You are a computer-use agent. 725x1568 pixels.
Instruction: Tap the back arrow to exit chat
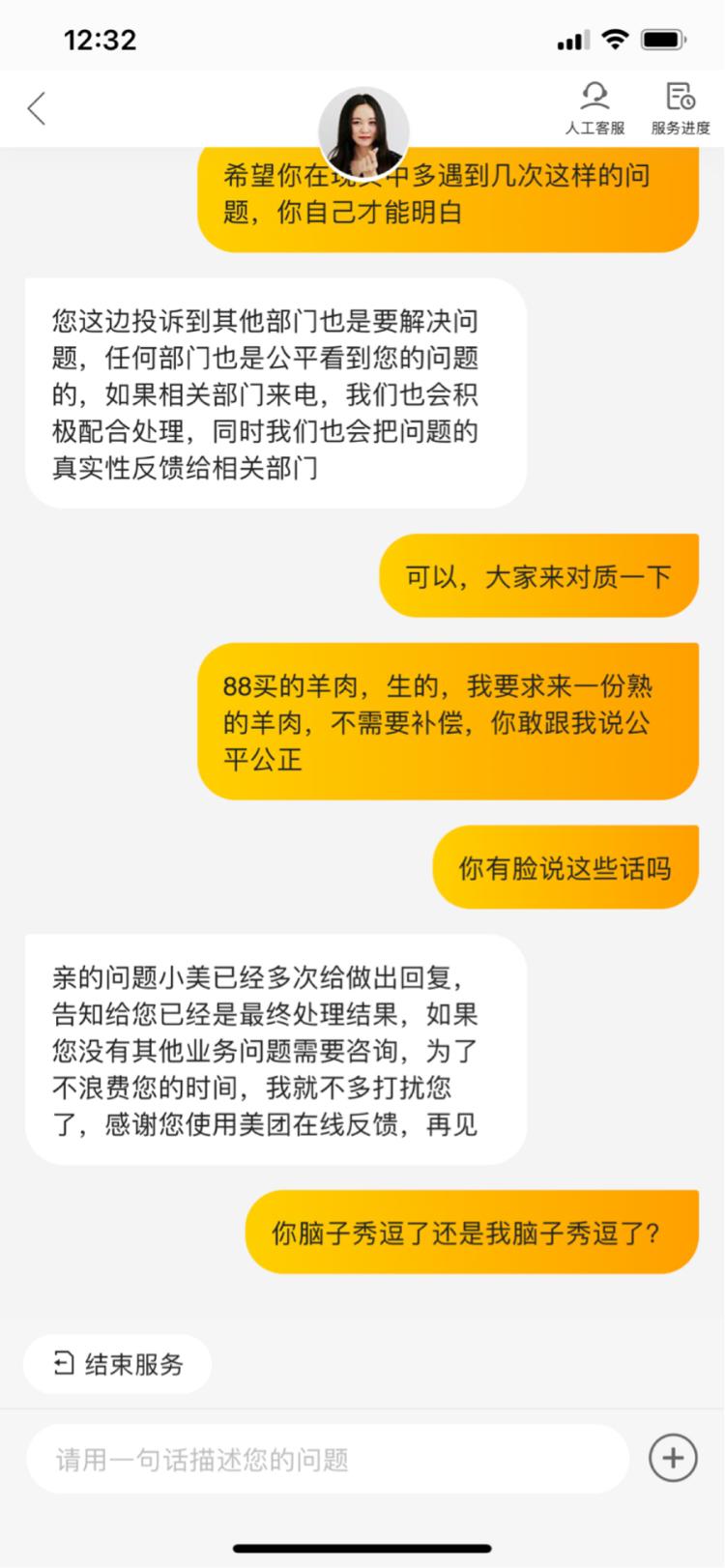pyautogui.click(x=36, y=108)
